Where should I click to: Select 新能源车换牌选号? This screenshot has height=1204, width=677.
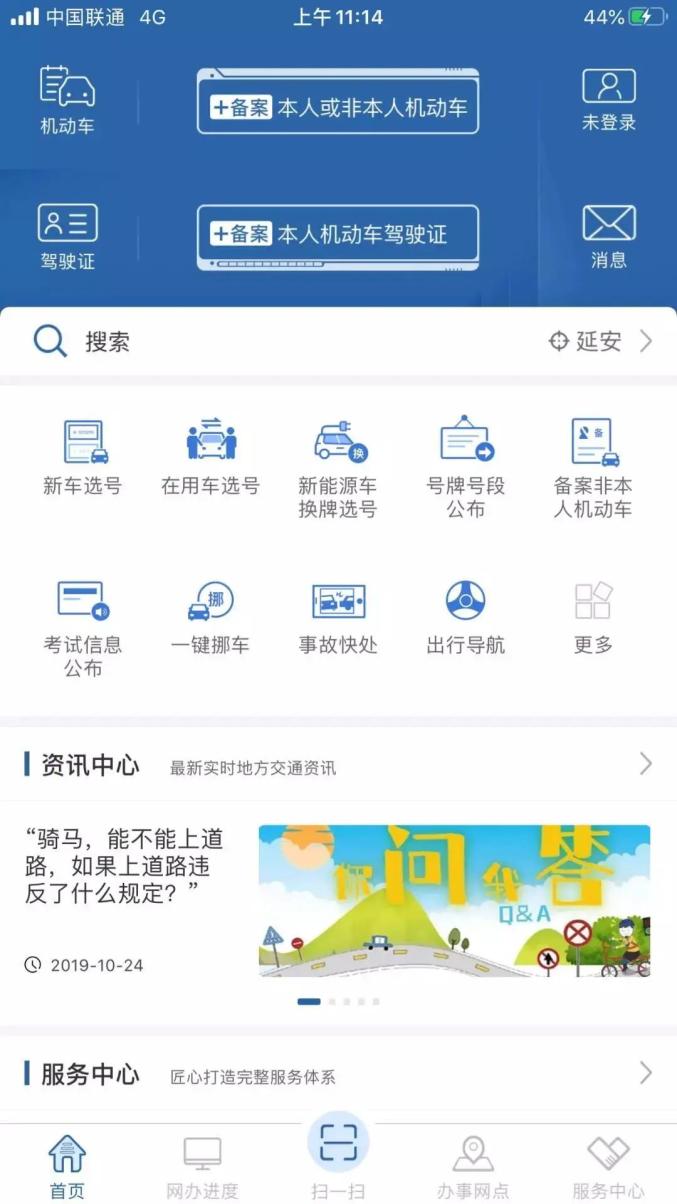338,468
